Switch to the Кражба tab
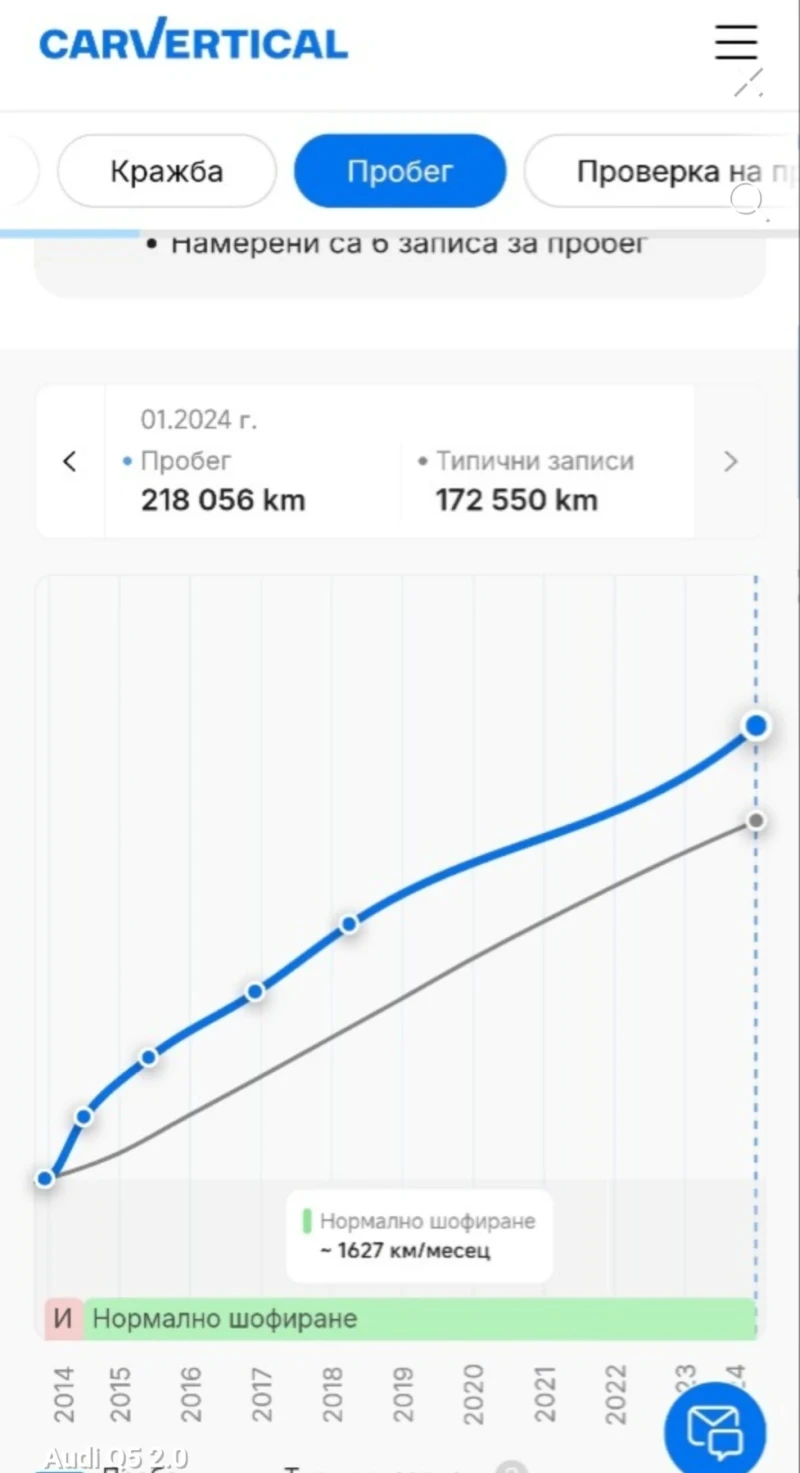Viewport: 800px width, 1473px height. pos(167,171)
